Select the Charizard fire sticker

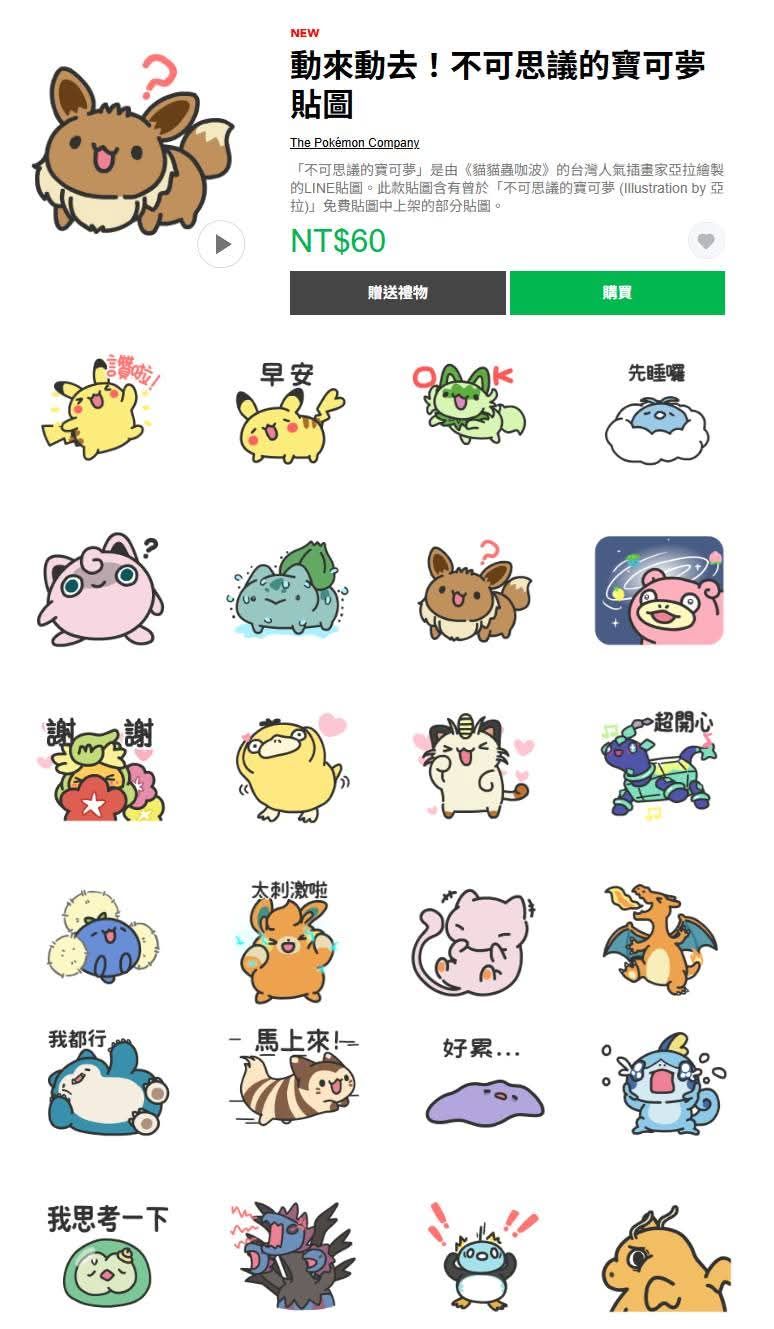(660, 940)
